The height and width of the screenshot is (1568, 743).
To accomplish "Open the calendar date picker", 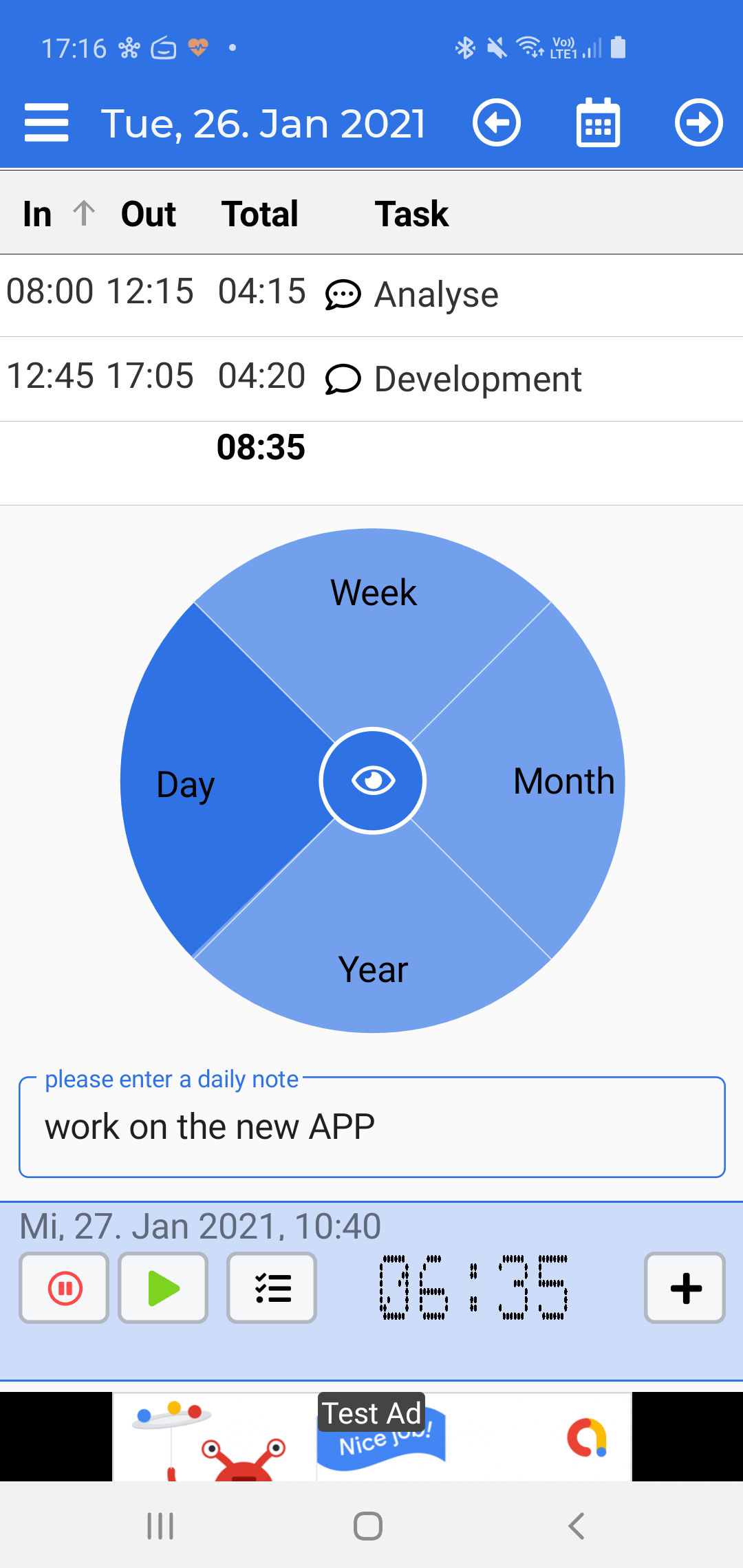I will point(598,123).
